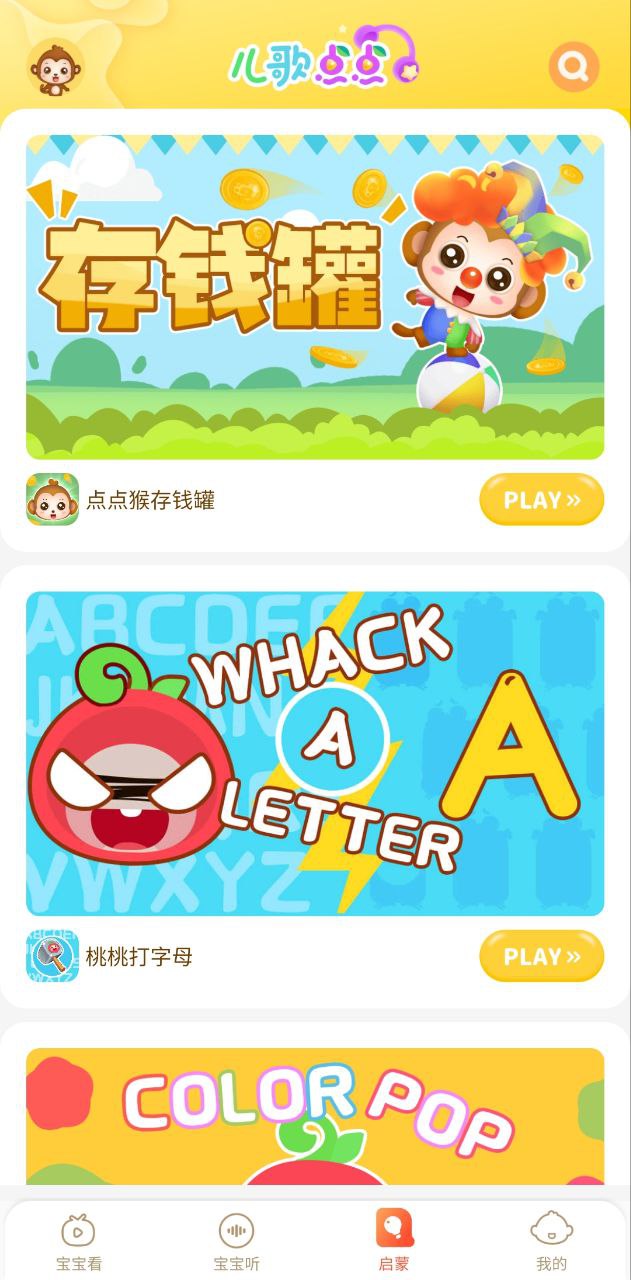Tap the monkey avatar in the header
This screenshot has width=631, height=1280.
pos(55,69)
